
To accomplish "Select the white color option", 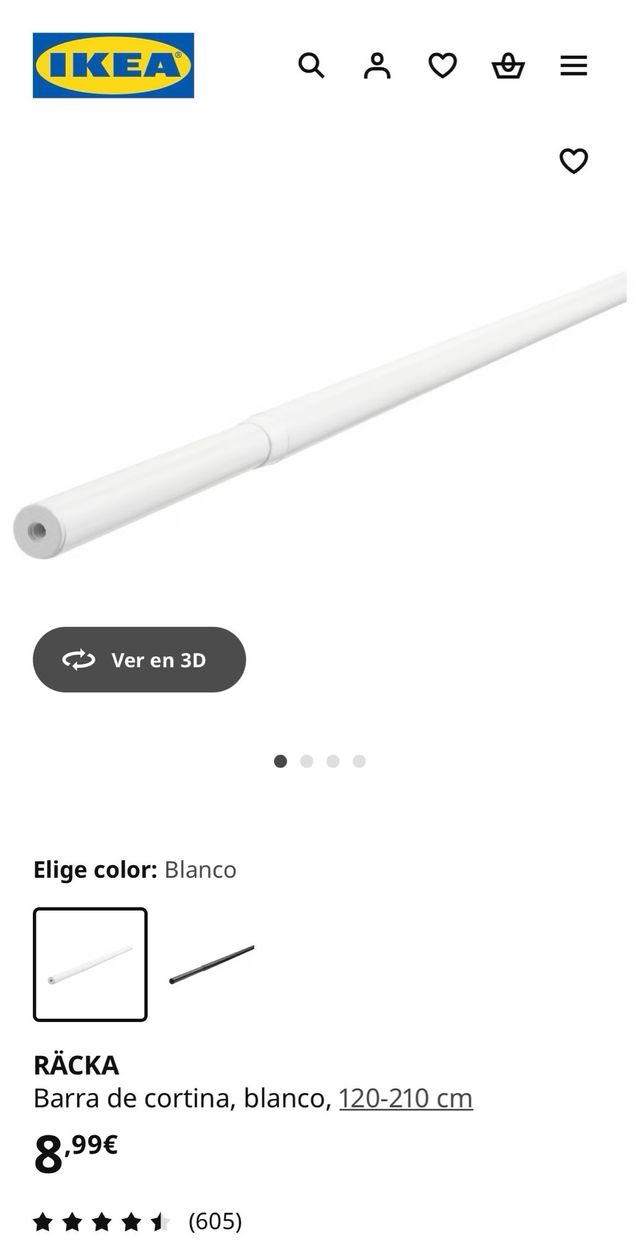I will (90, 964).
